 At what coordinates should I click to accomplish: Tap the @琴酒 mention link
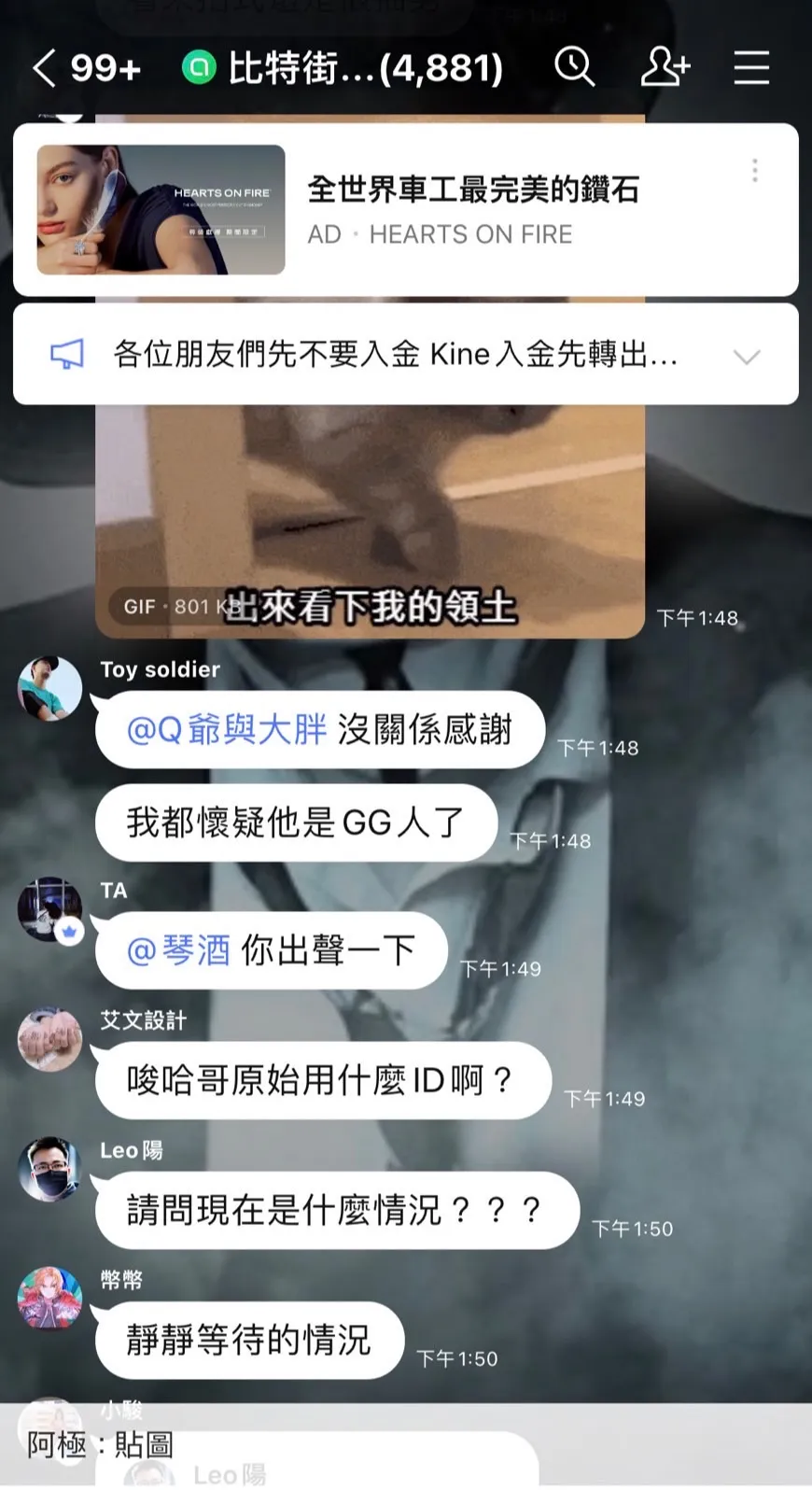pyautogui.click(x=178, y=950)
